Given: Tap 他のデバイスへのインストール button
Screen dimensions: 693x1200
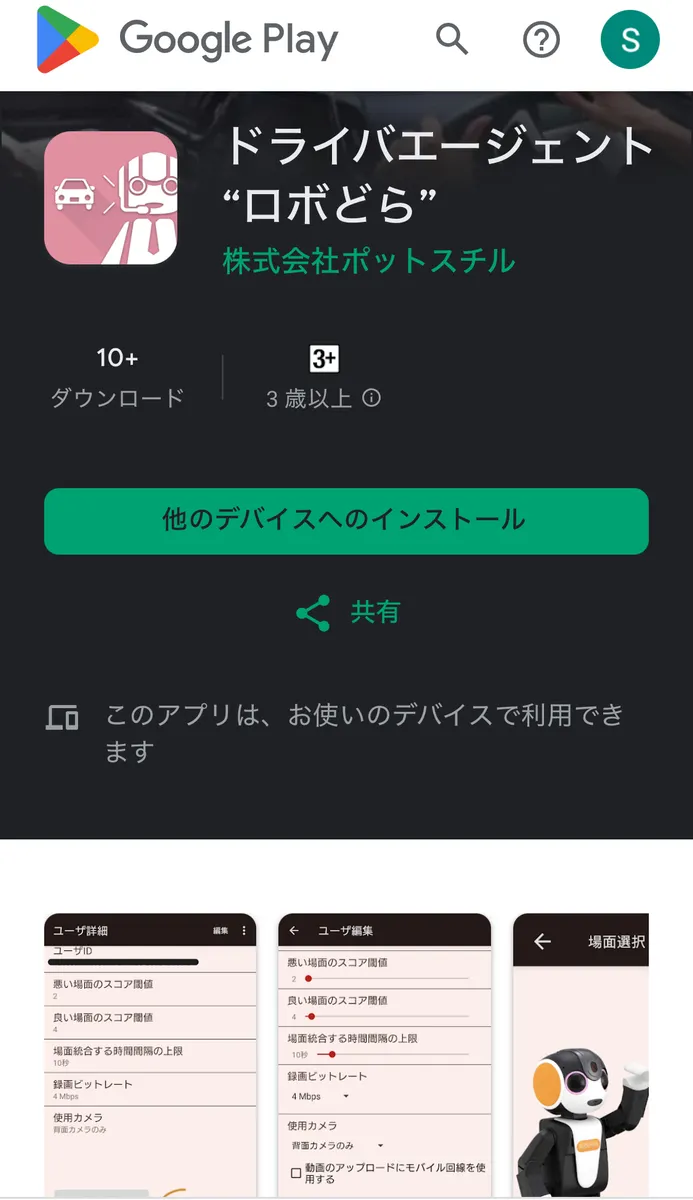Looking at the screenshot, I should click(x=346, y=520).
